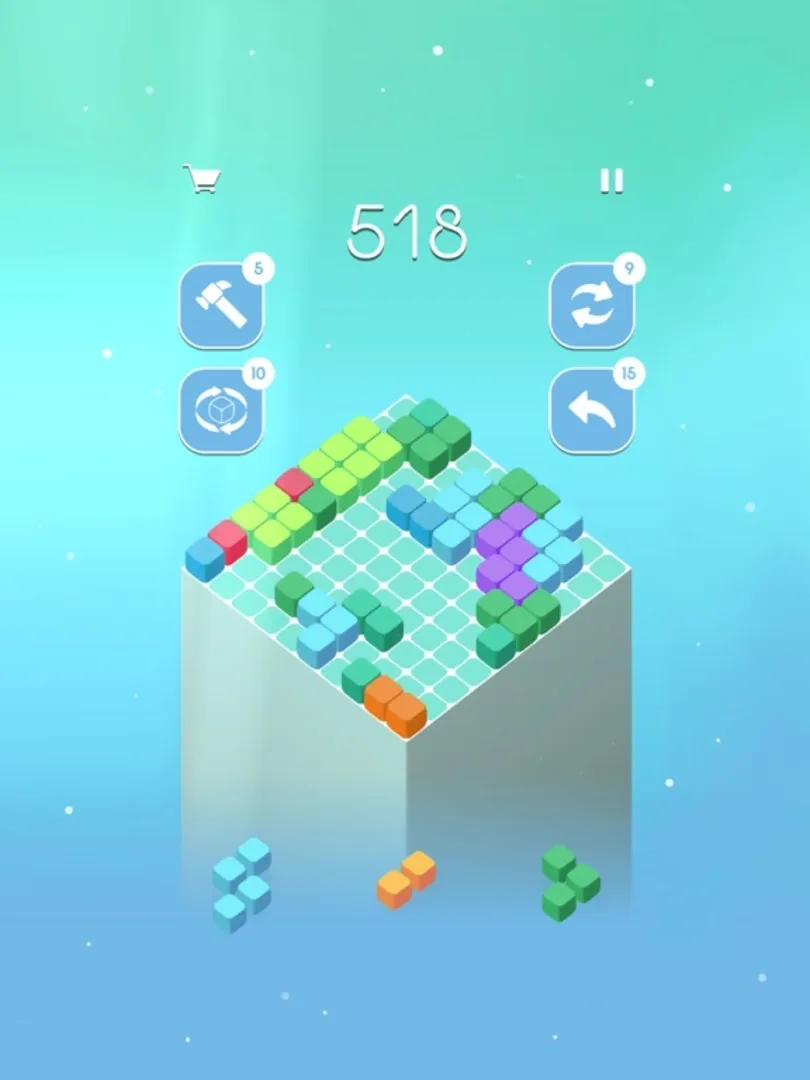The image size is (810, 1080).
Task: Tap the swap pieces power-up
Action: 592,305
